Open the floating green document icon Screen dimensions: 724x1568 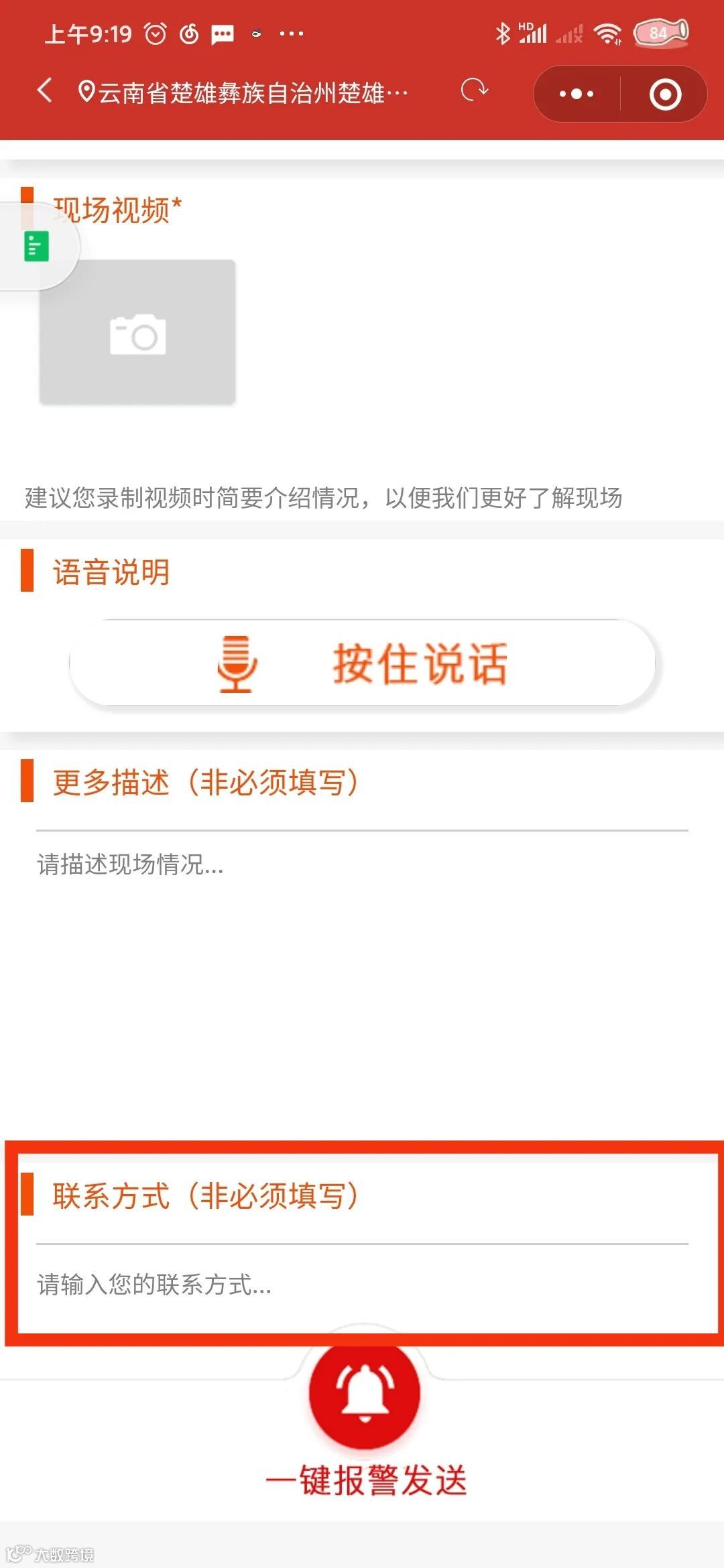37,247
